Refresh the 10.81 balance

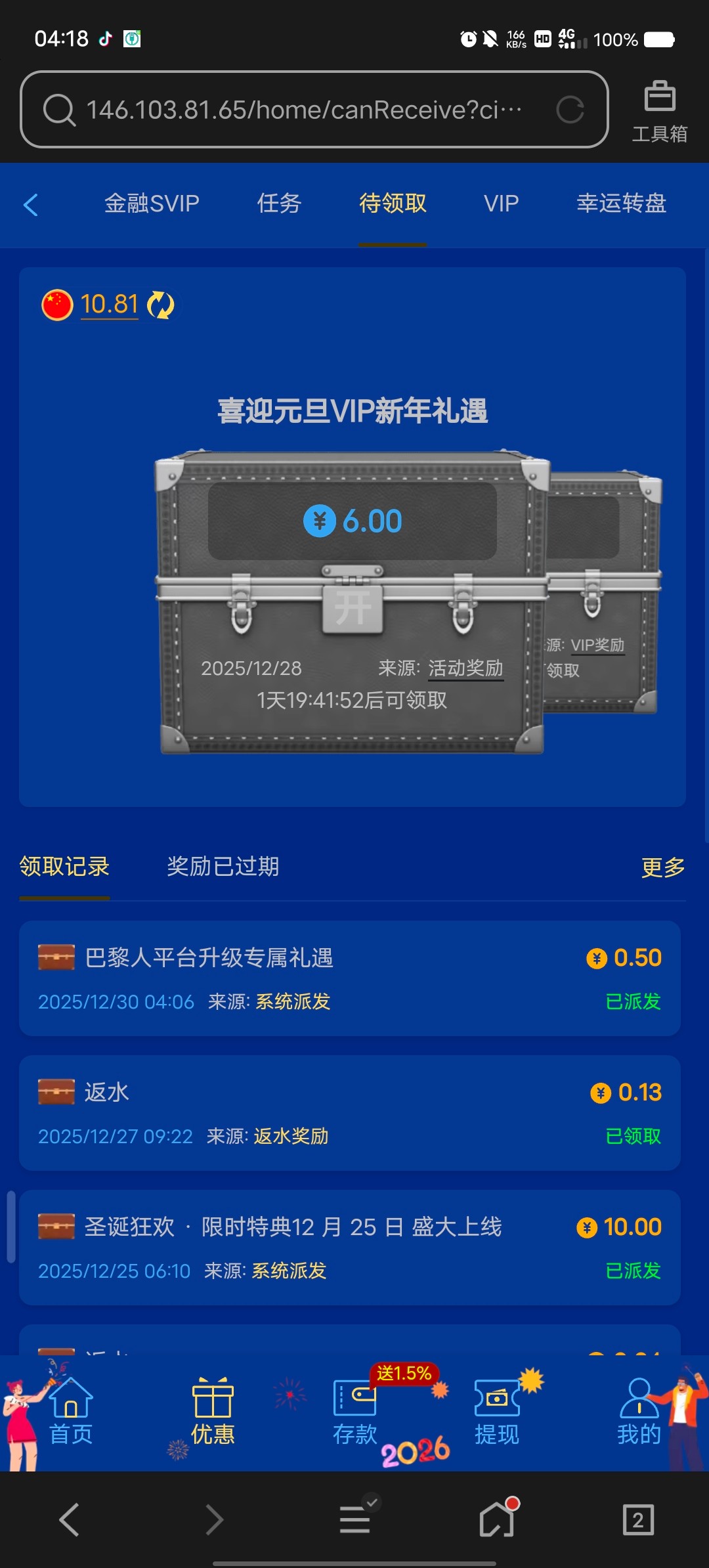[x=161, y=305]
